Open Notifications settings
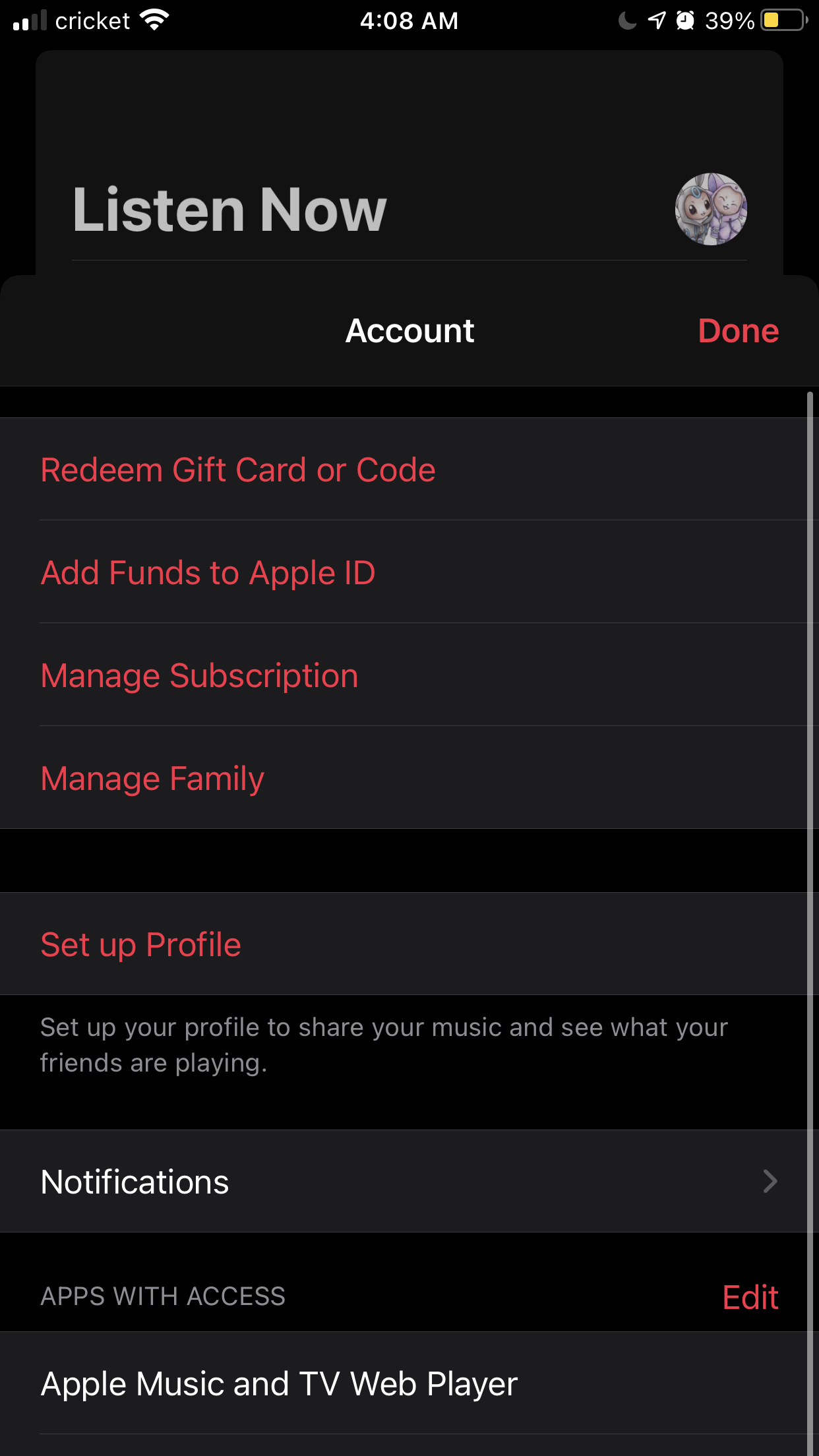Image resolution: width=819 pixels, height=1456 pixels. click(409, 1182)
